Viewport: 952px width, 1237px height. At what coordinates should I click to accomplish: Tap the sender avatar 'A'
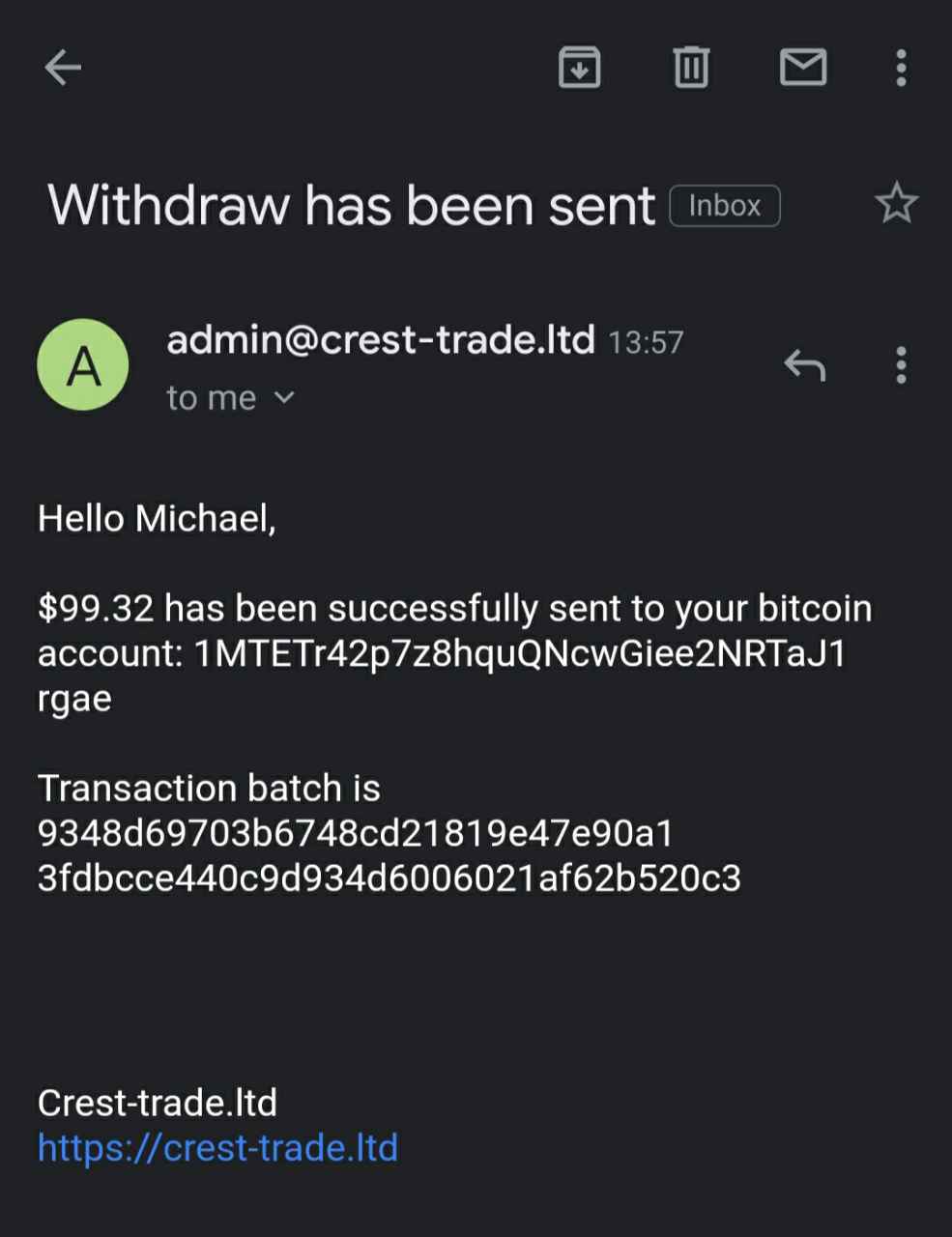[83, 365]
